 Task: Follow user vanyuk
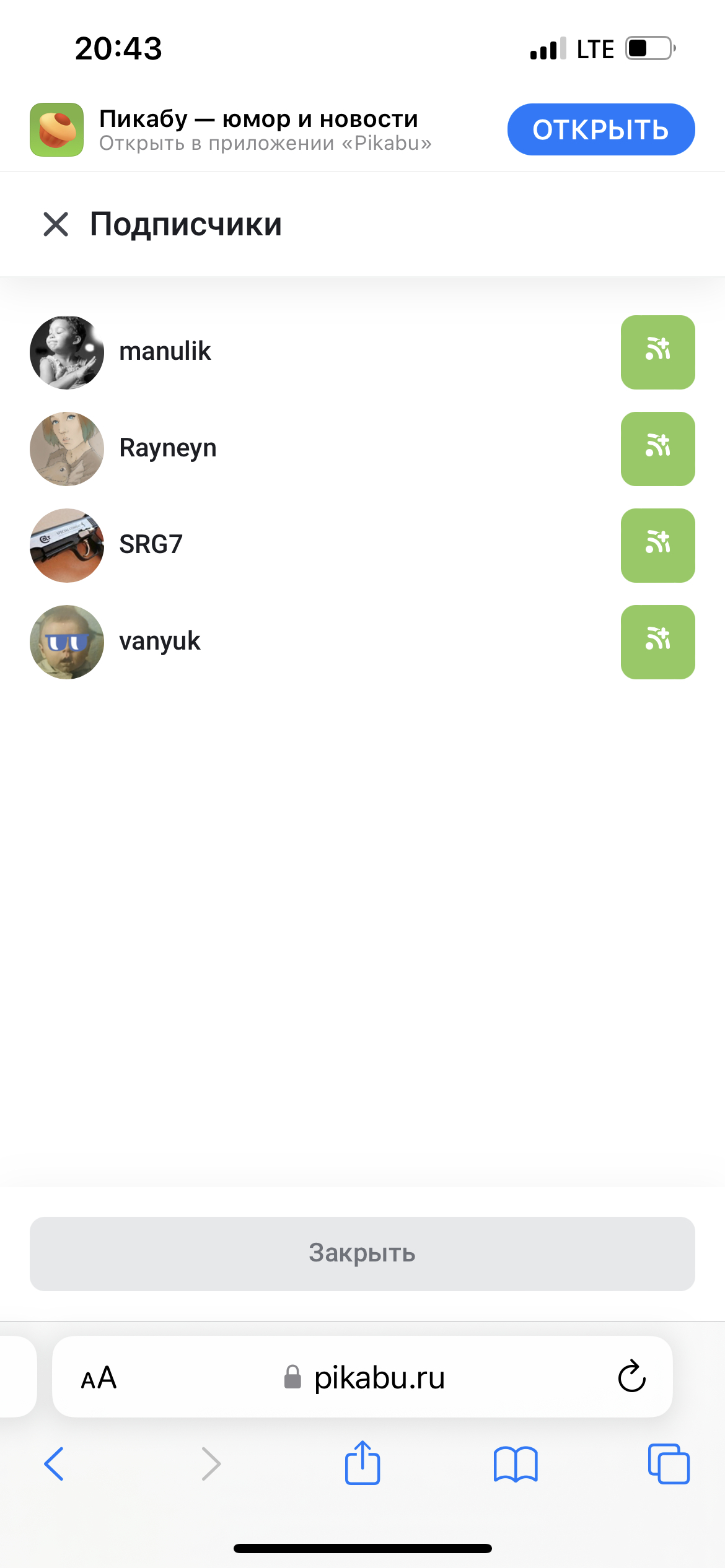[657, 642]
